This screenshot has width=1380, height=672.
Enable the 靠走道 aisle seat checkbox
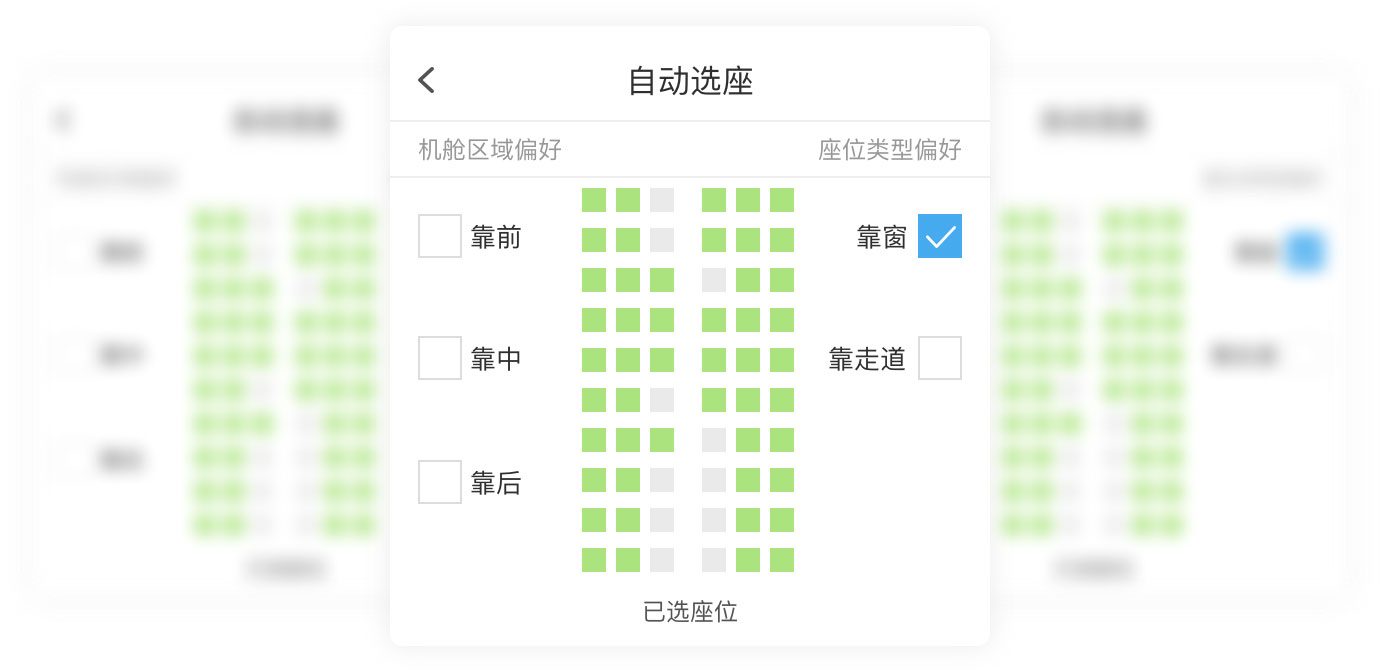pyautogui.click(x=939, y=358)
